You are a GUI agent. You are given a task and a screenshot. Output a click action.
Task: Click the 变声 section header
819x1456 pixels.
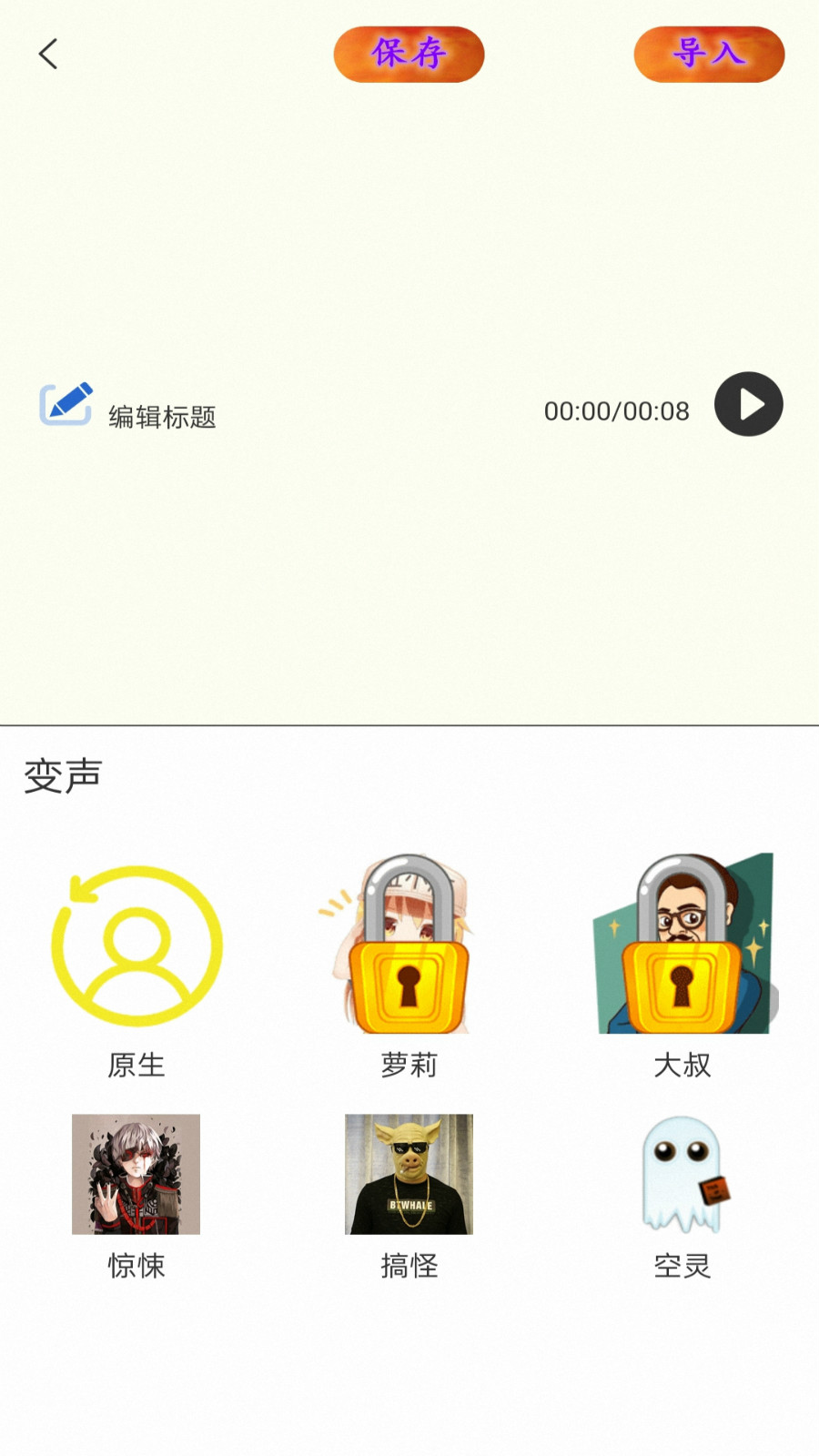(x=63, y=774)
